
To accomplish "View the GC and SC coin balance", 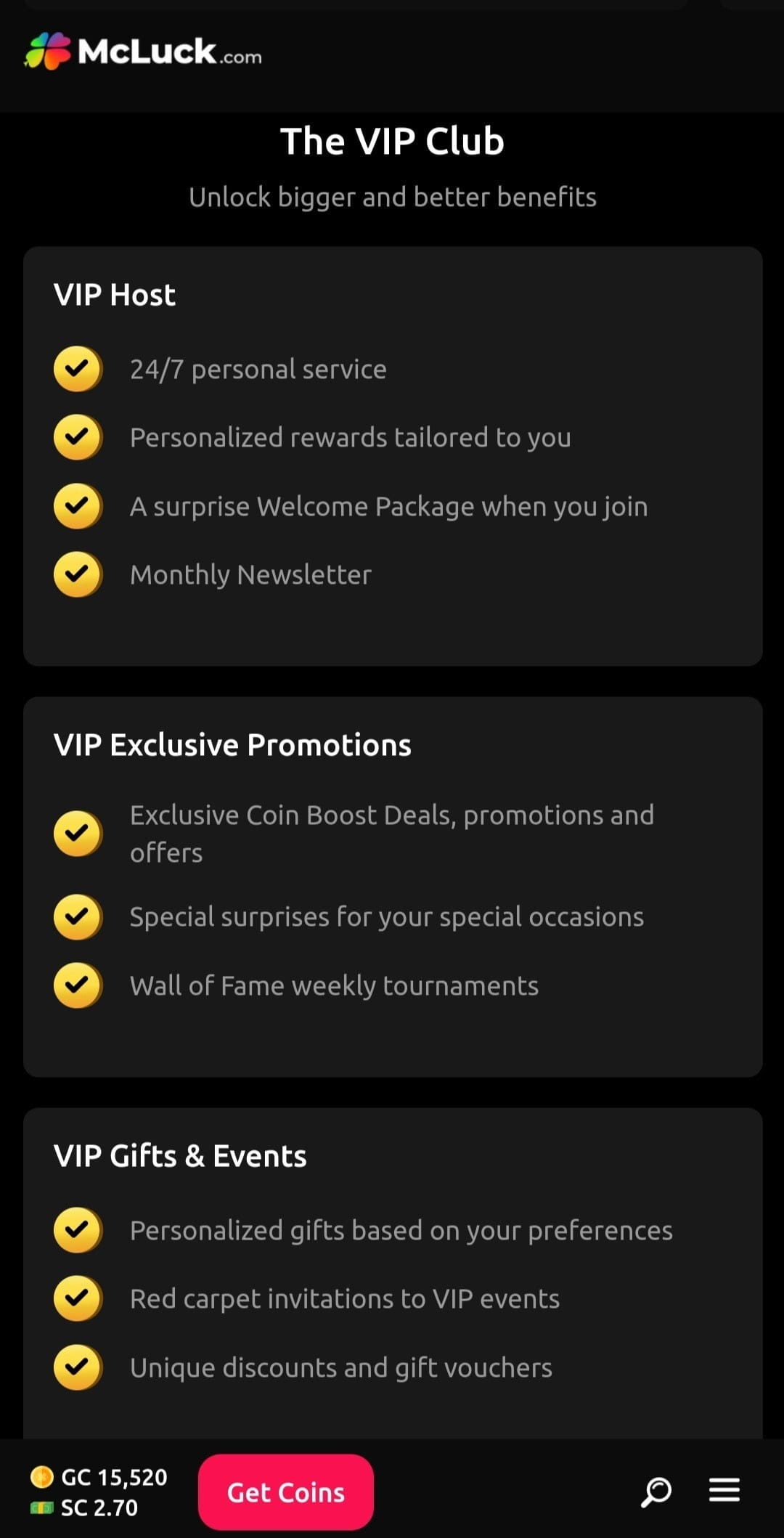I will coord(99,1492).
